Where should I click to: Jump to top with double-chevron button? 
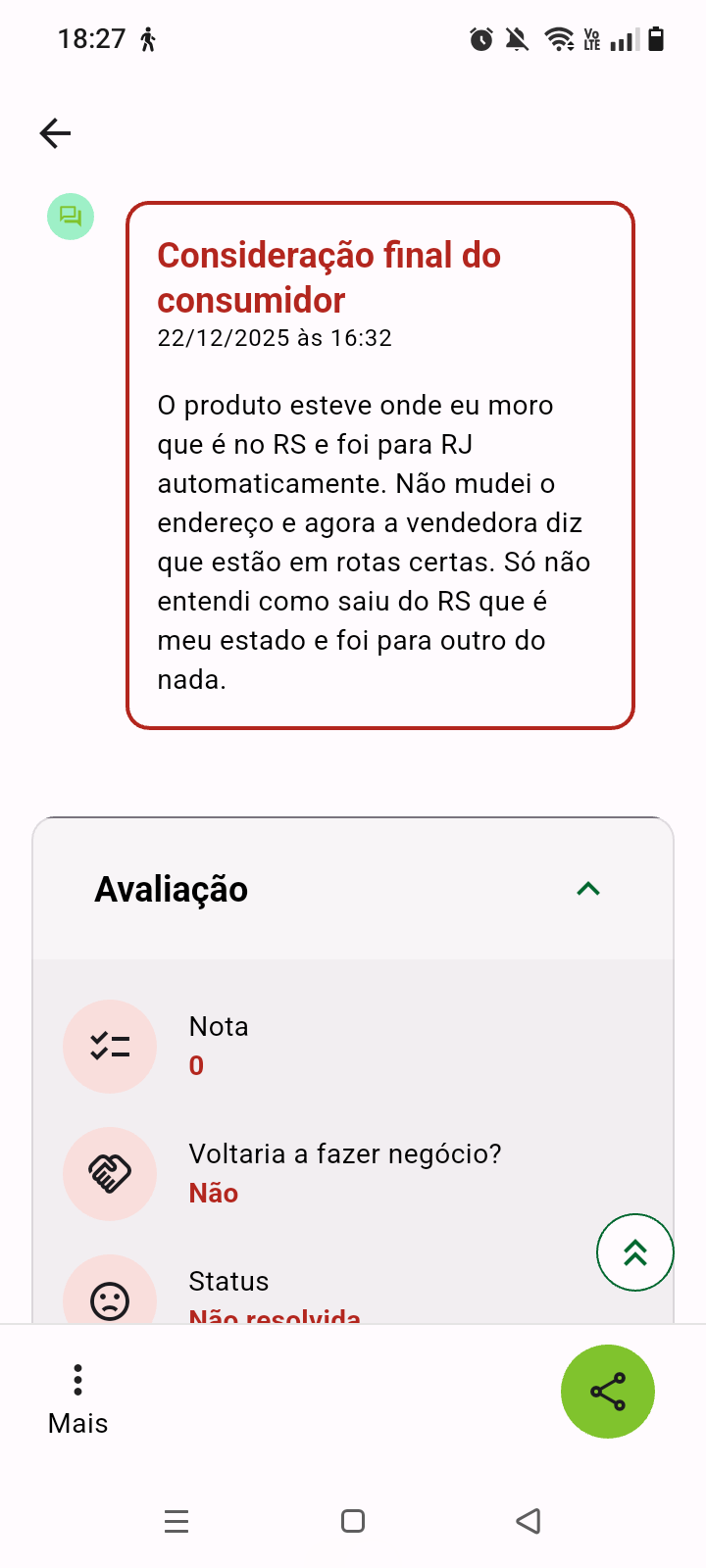click(634, 1252)
